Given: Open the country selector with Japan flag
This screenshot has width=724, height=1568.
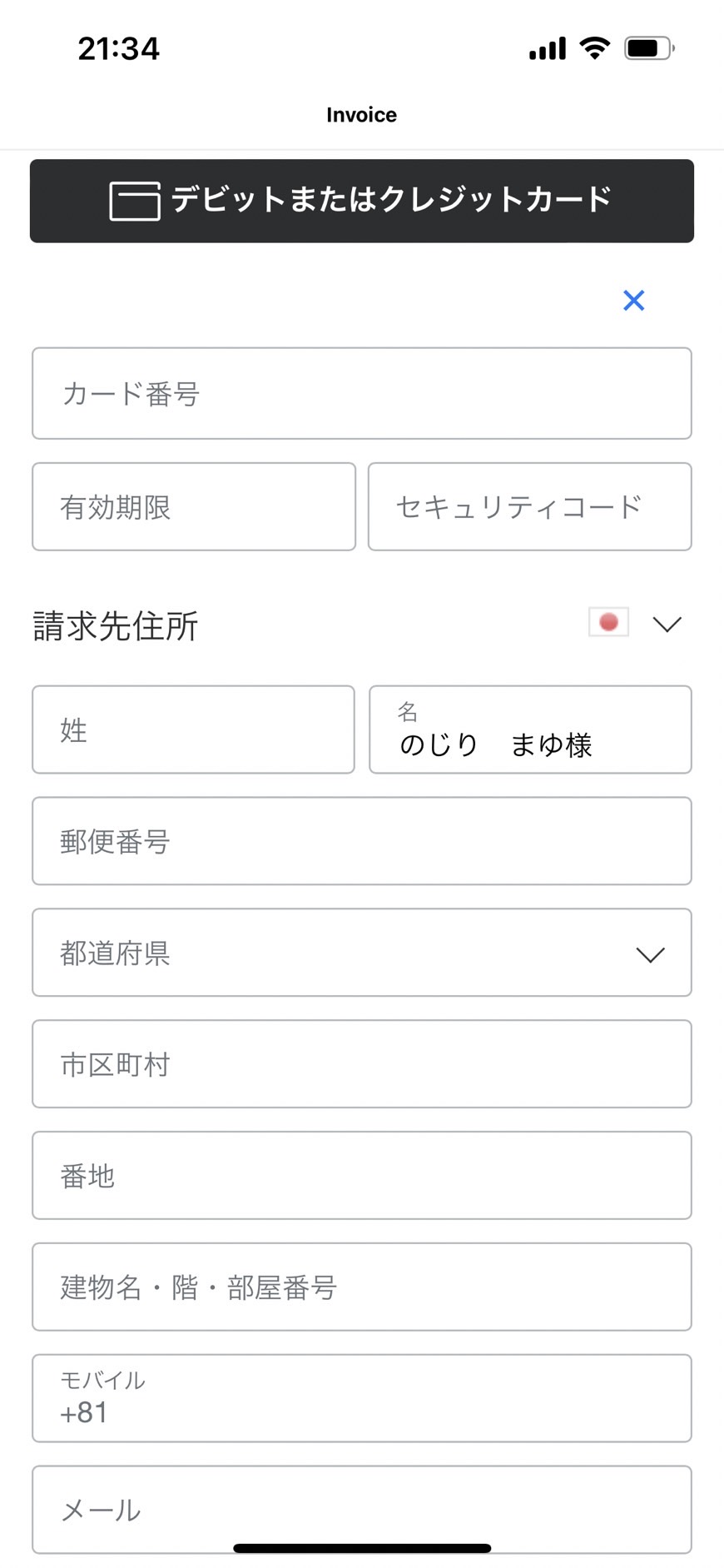Looking at the screenshot, I should point(636,623).
